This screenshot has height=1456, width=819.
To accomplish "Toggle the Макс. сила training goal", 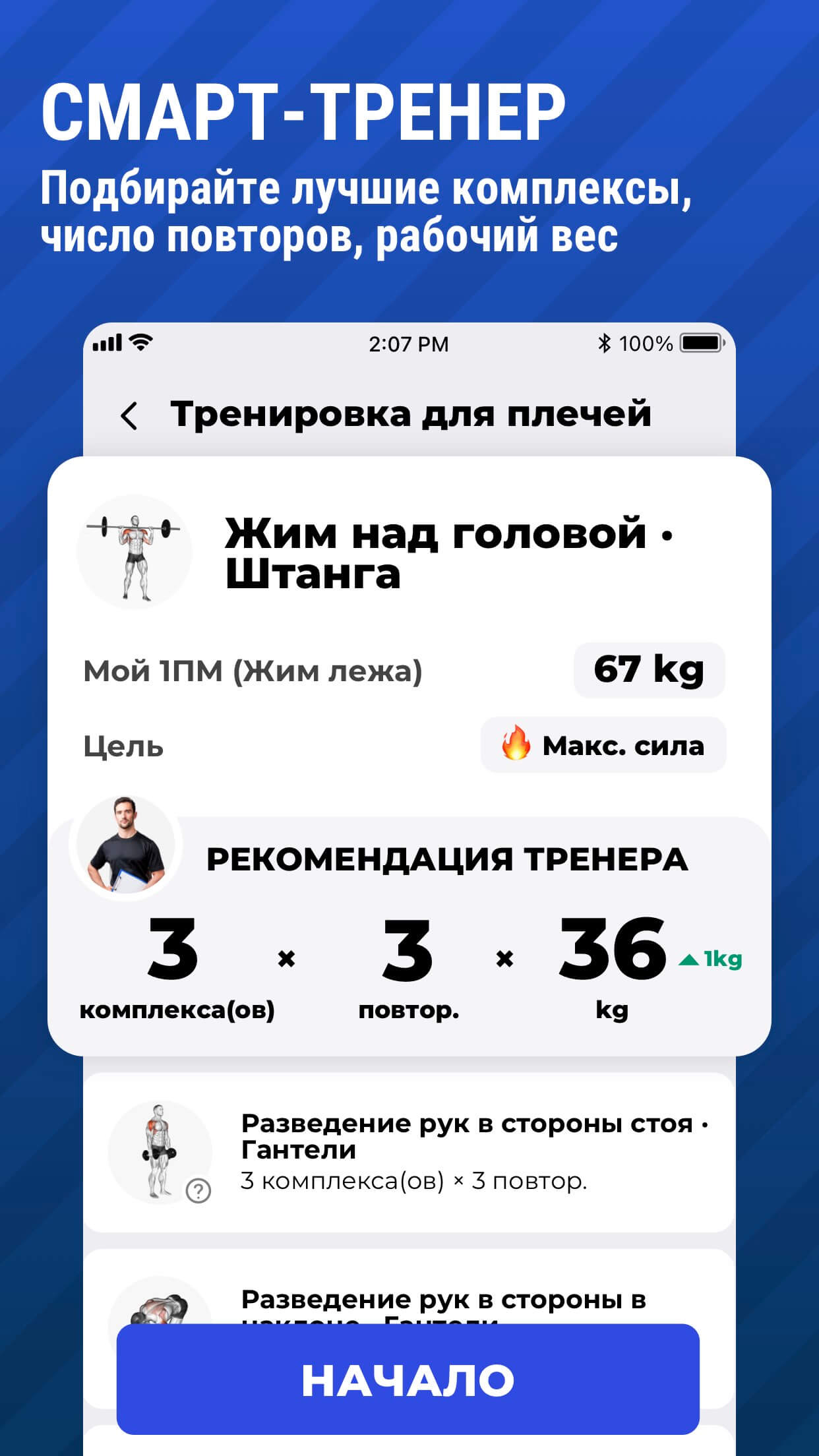I will pyautogui.click(x=605, y=745).
